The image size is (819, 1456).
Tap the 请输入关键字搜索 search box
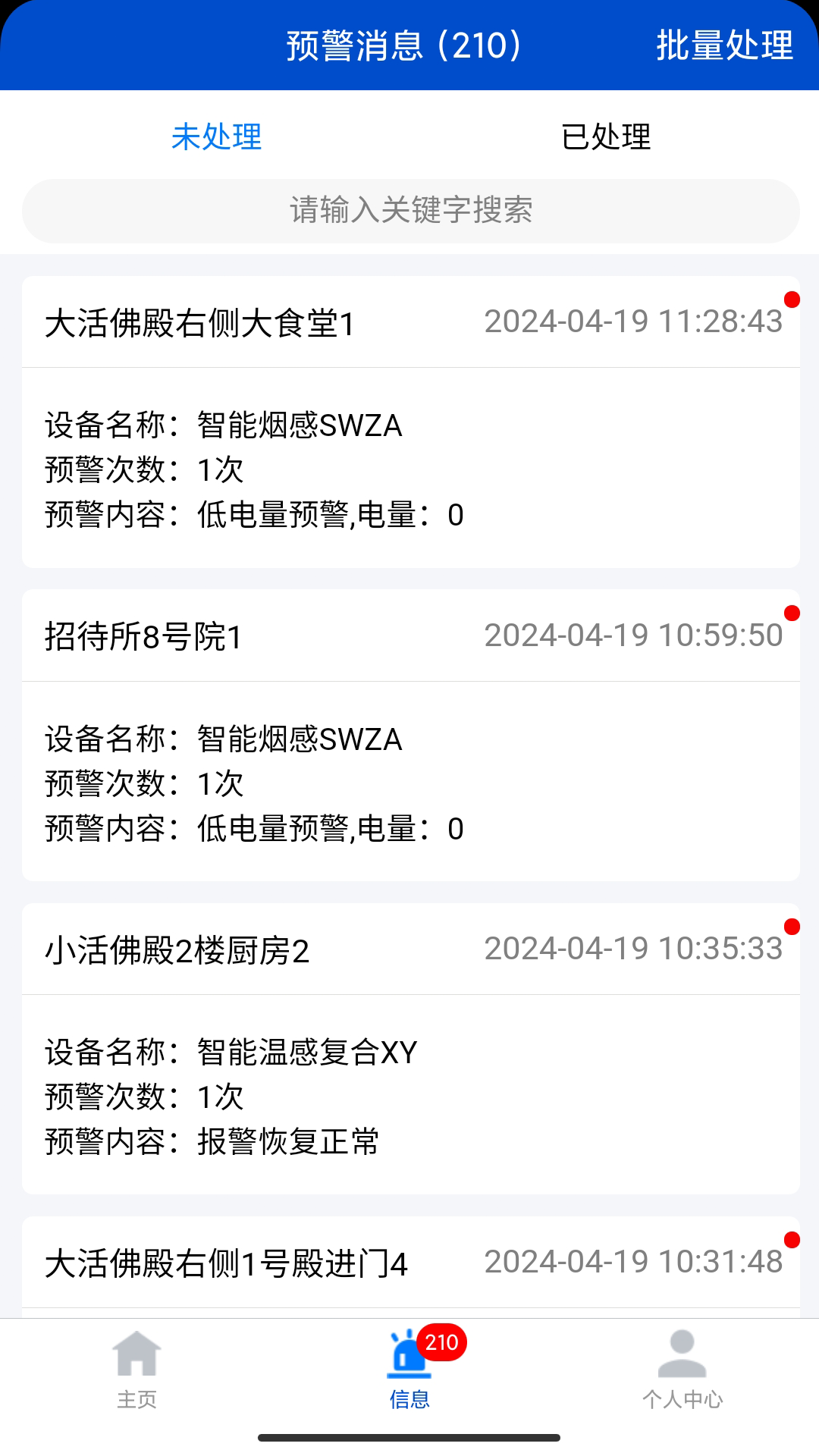pos(410,210)
